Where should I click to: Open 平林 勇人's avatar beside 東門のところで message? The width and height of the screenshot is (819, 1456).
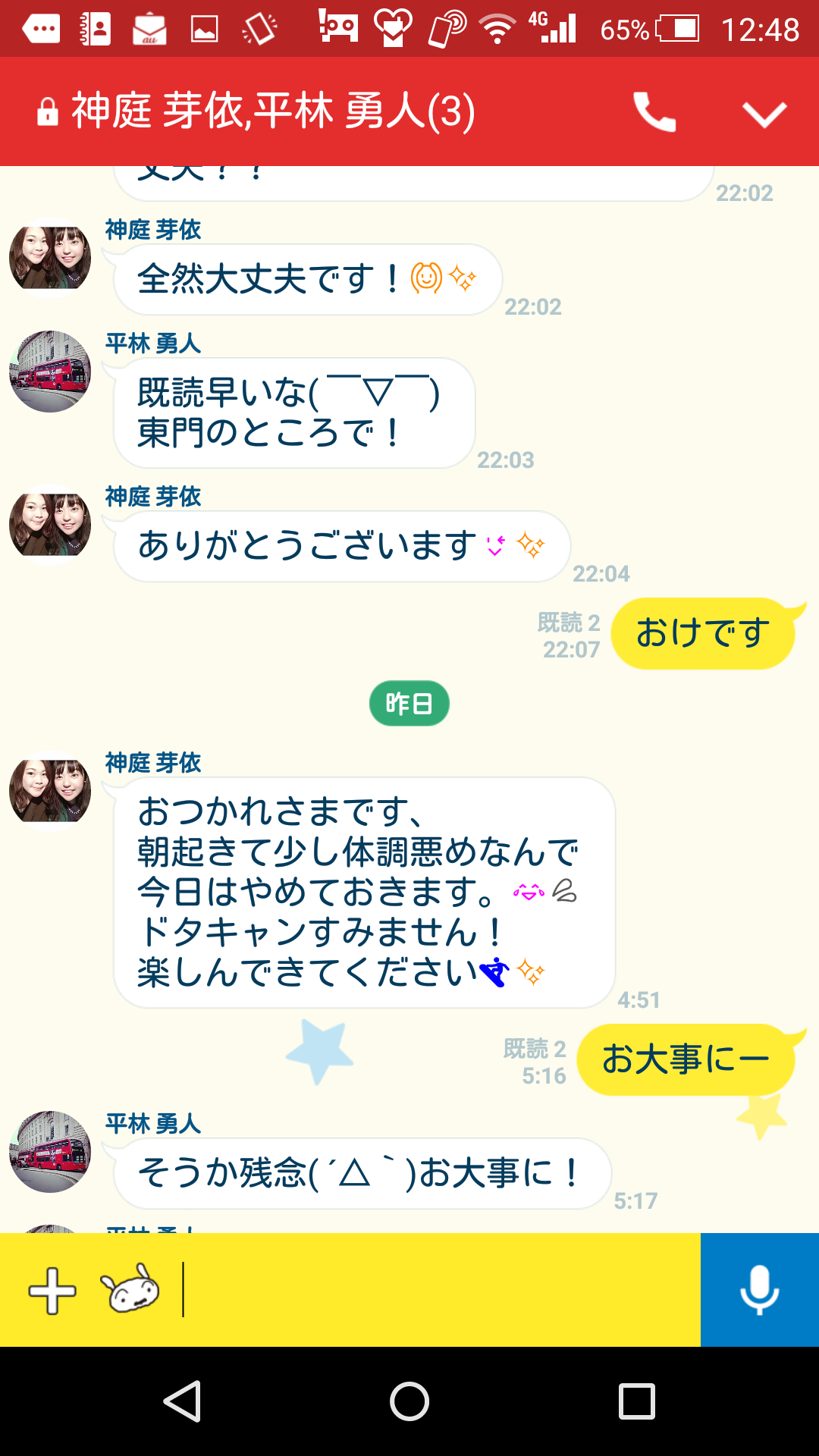[x=50, y=372]
